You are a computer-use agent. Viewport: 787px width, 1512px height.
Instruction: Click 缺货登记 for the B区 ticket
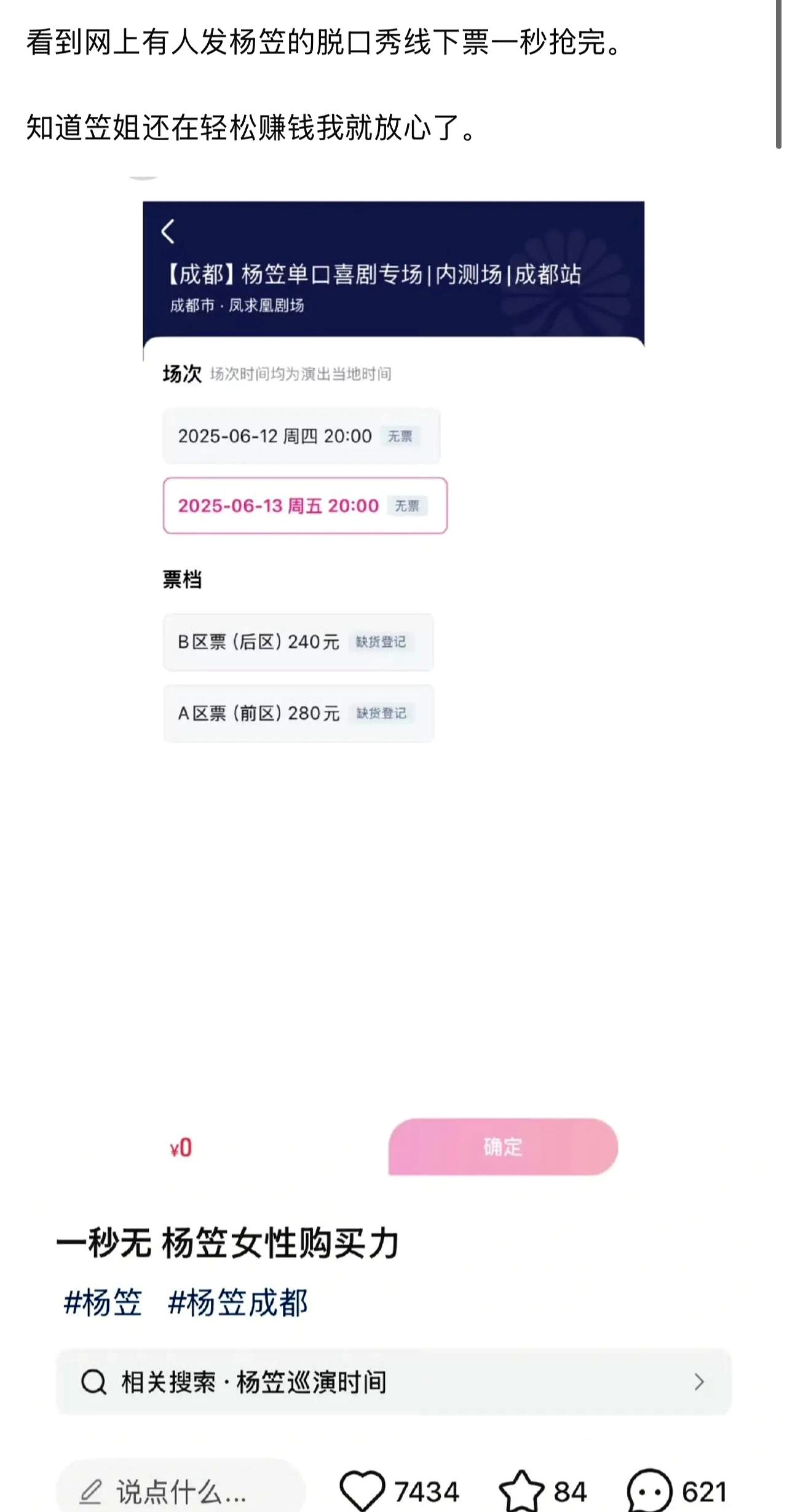[x=382, y=642]
